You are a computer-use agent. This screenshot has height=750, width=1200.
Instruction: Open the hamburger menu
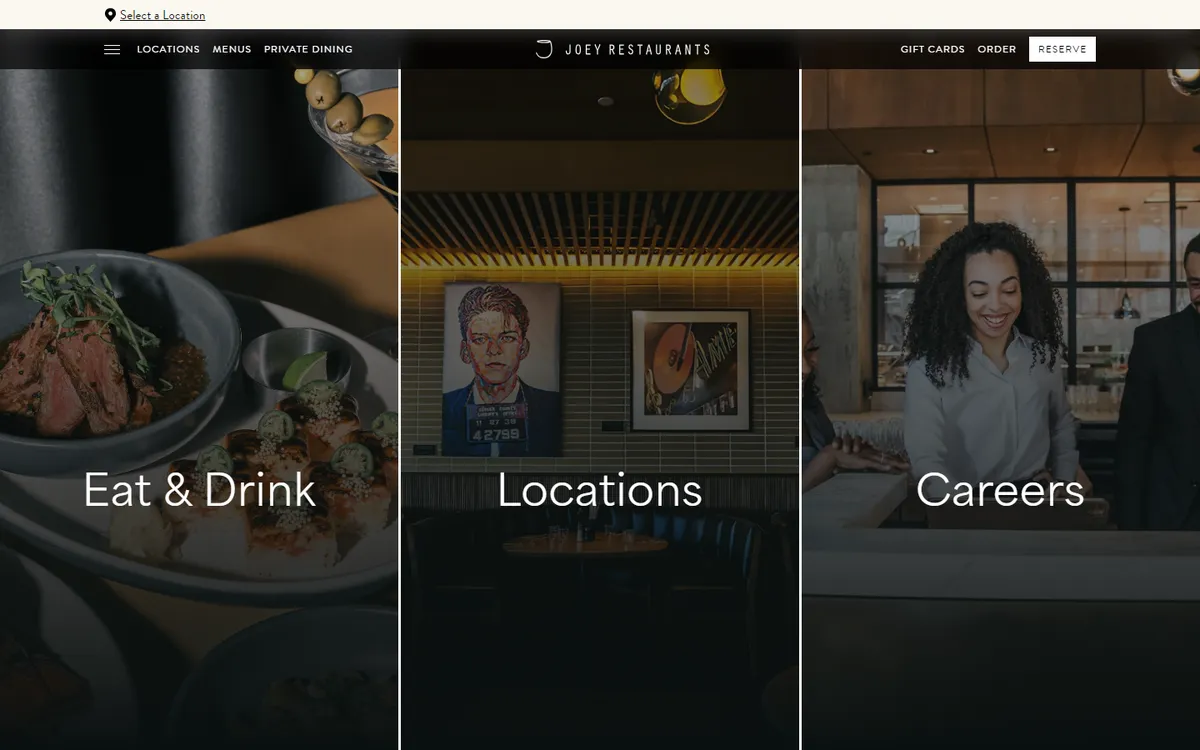pos(112,49)
